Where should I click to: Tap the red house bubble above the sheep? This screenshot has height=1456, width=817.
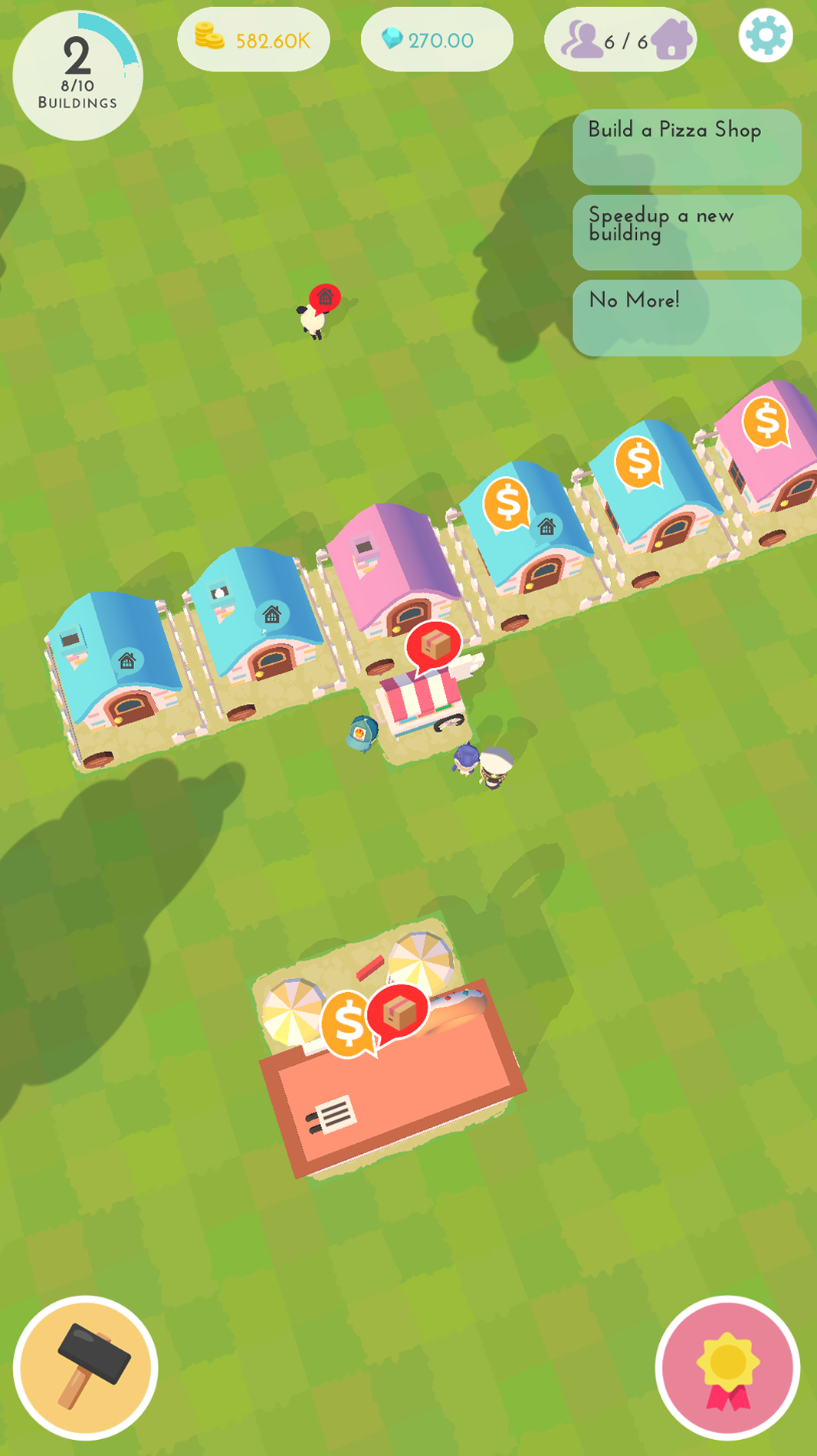(325, 297)
